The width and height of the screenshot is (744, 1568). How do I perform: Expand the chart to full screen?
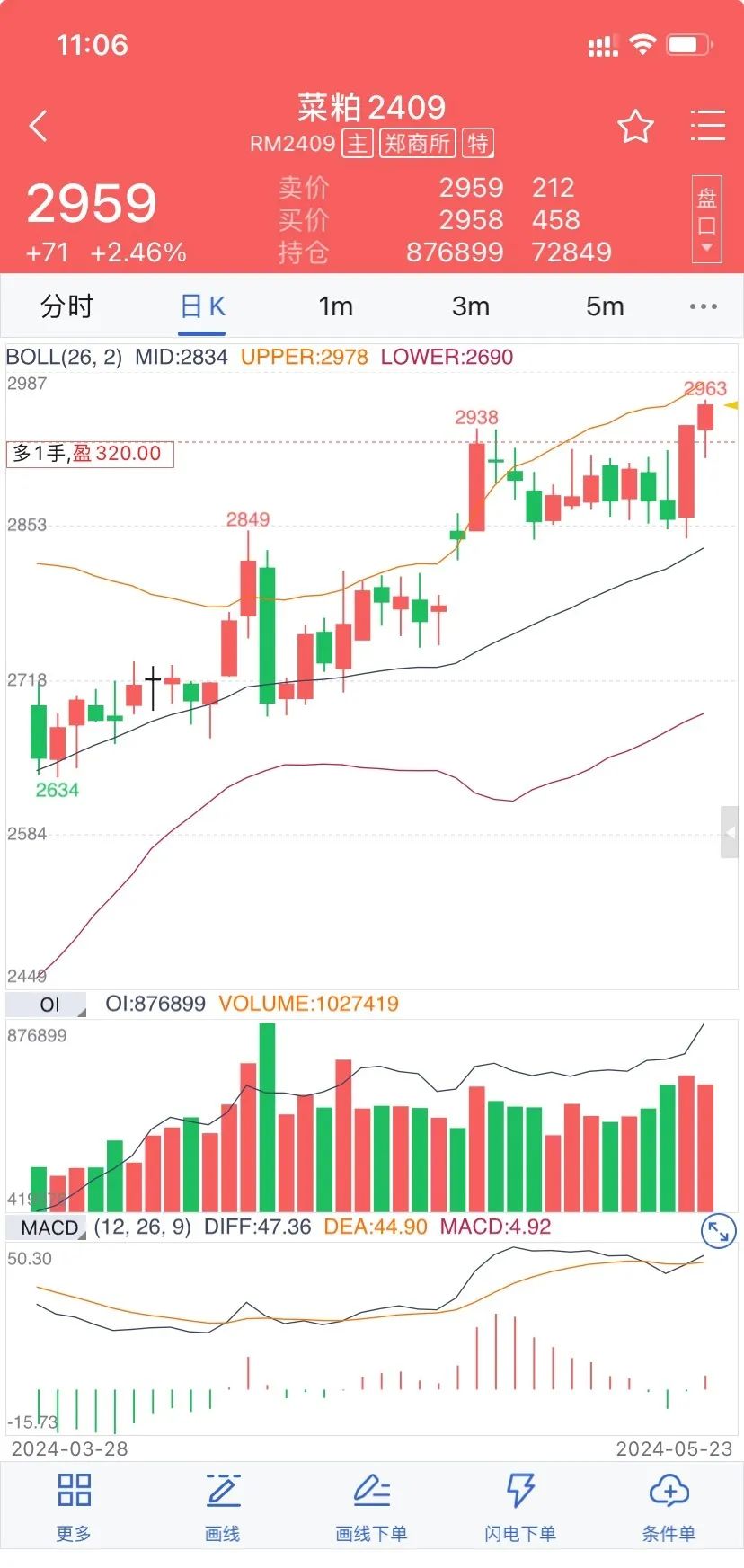pos(718,1231)
